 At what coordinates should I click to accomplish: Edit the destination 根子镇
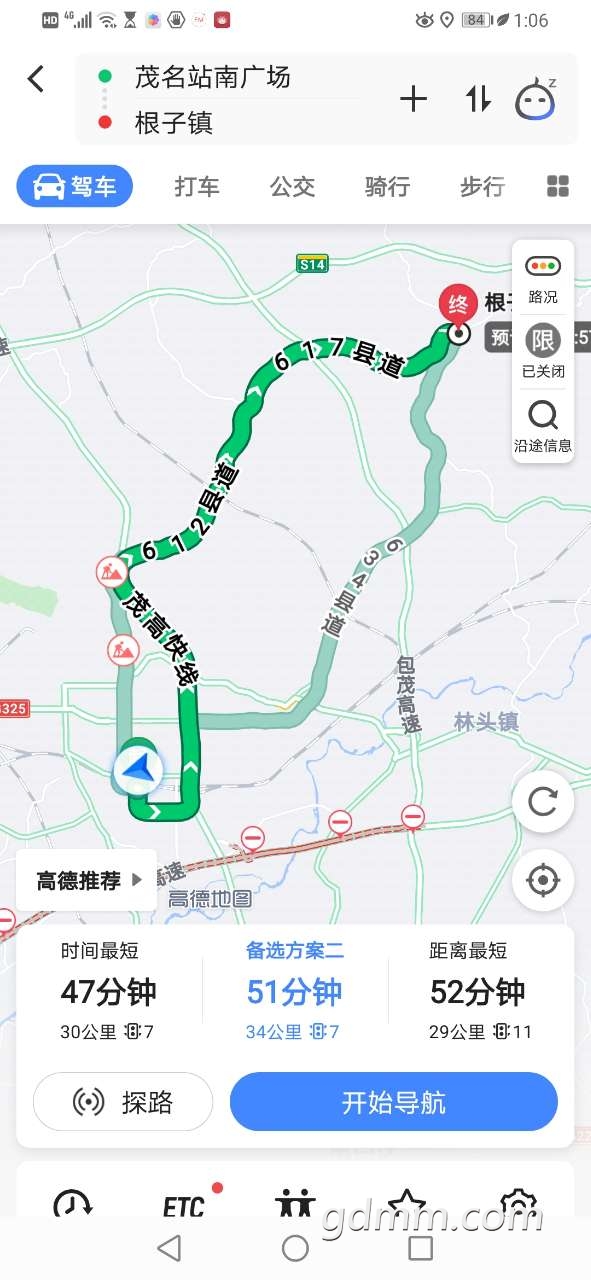[x=173, y=124]
